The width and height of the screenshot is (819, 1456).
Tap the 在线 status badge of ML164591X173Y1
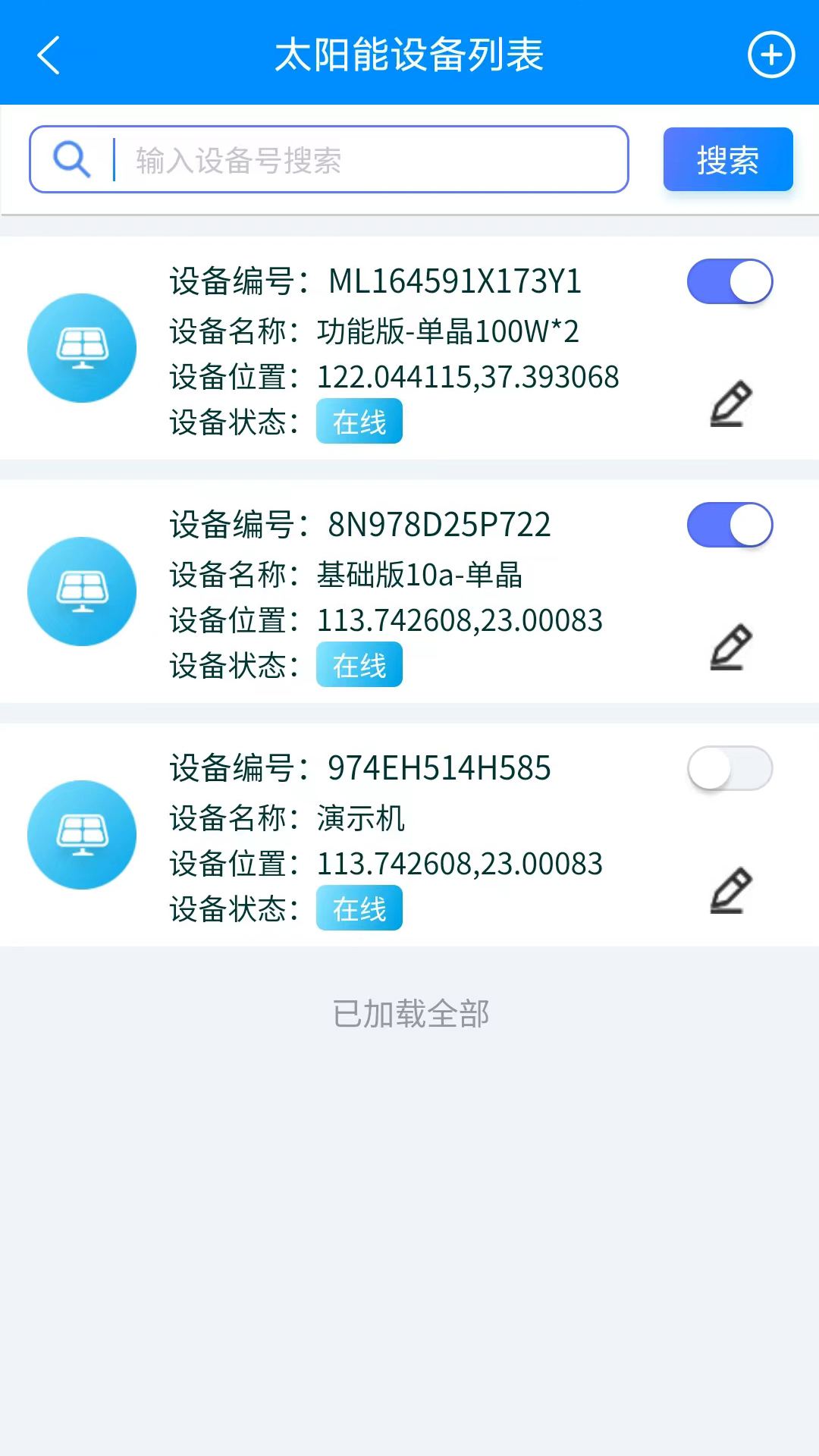tap(359, 421)
